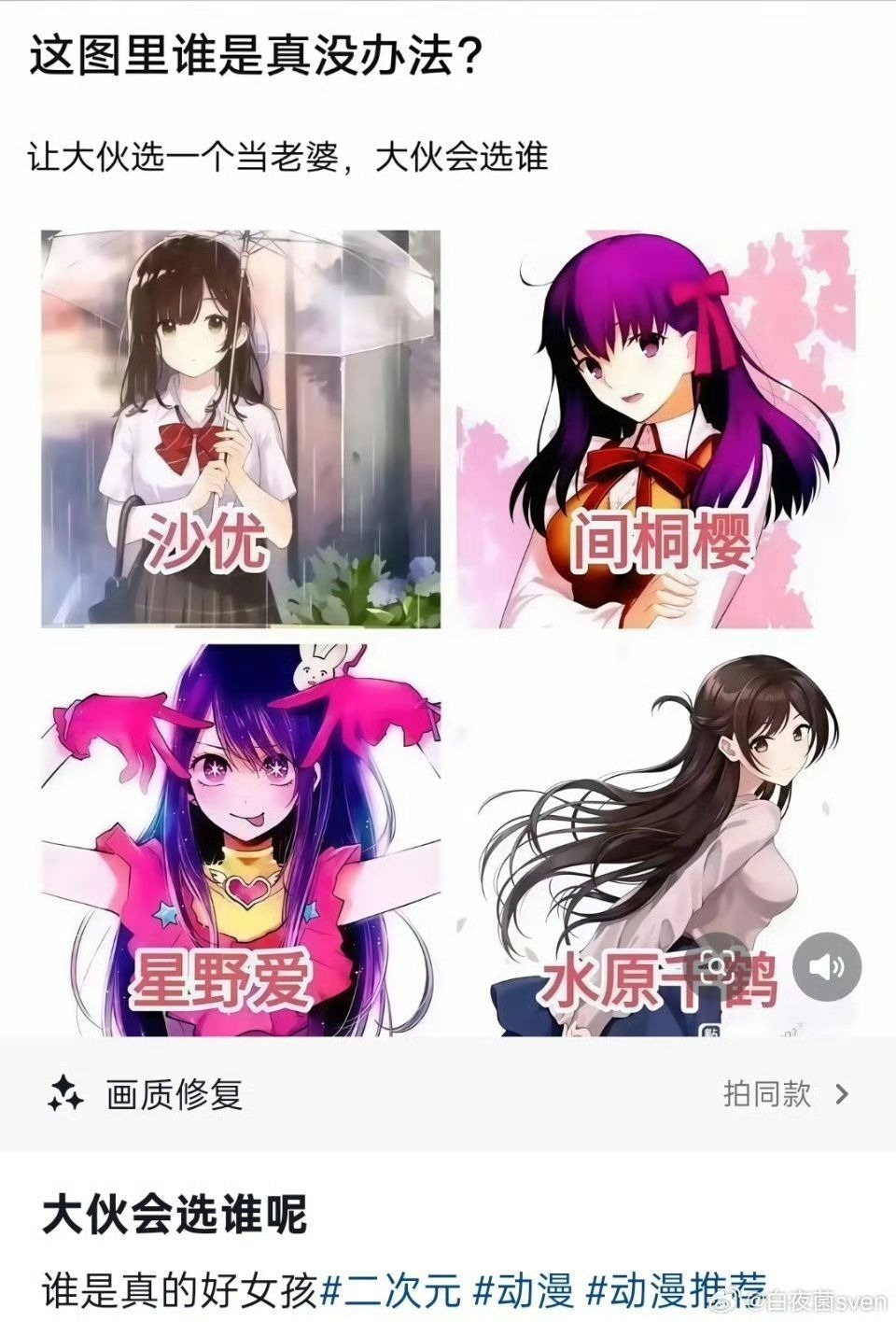Screen dimensions: 896x1322
Task: Expand 拍同款 using its right chevron
Action: (841, 1094)
